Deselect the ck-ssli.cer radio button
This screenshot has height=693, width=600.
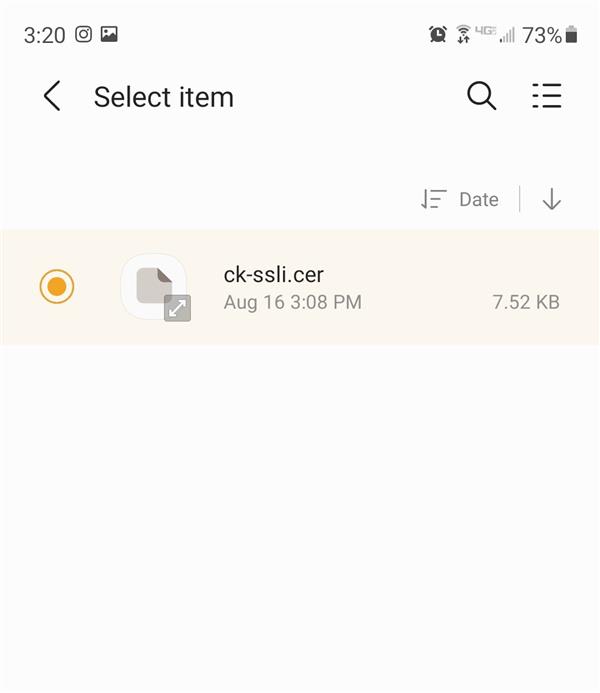click(x=57, y=287)
